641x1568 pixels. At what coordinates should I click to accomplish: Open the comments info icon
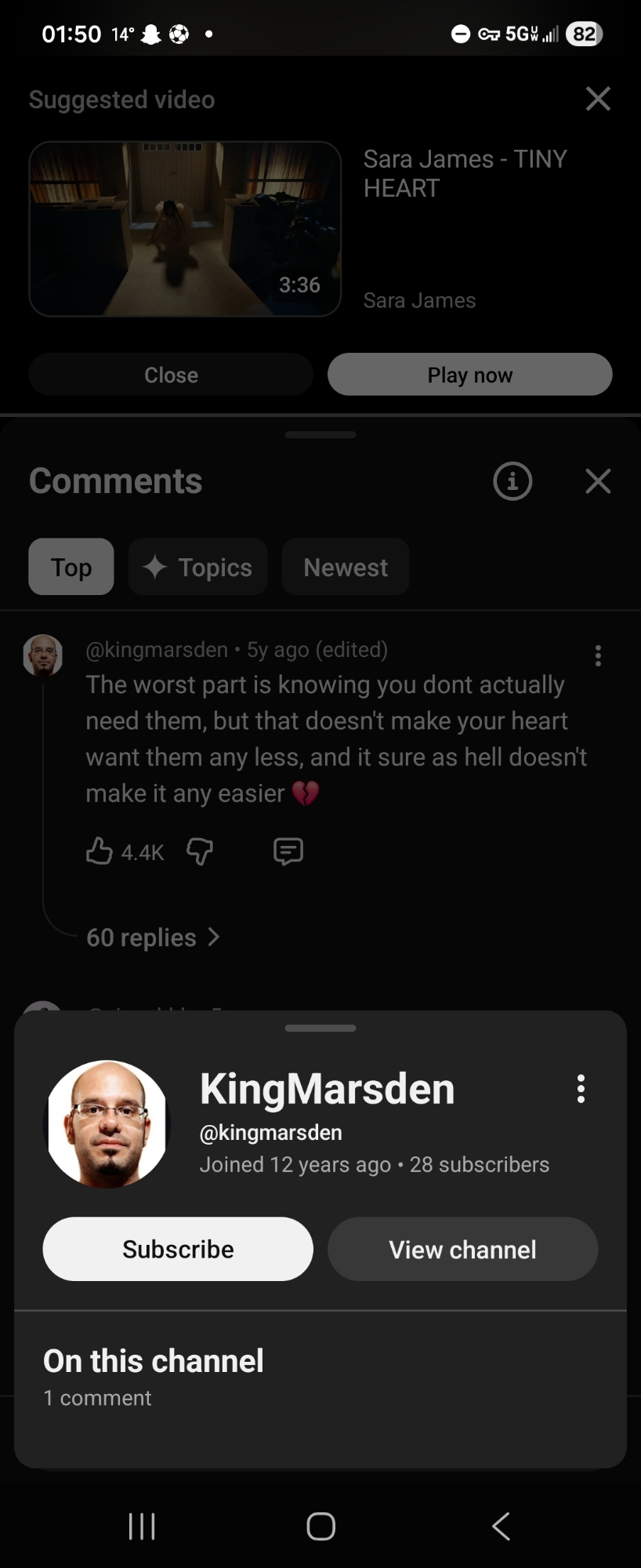512,481
